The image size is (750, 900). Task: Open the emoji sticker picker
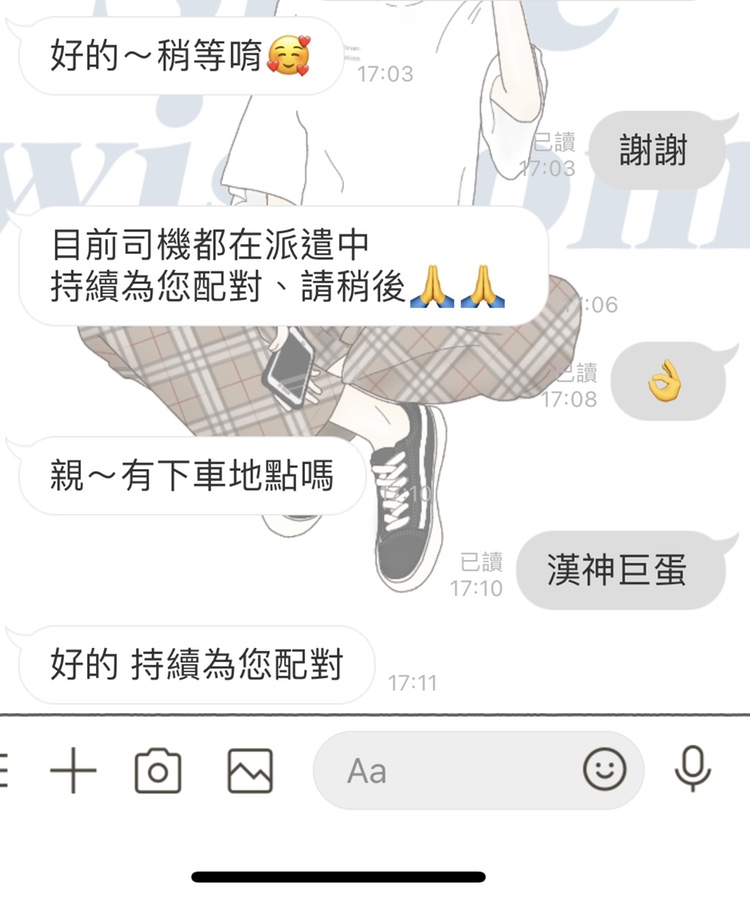pos(605,770)
